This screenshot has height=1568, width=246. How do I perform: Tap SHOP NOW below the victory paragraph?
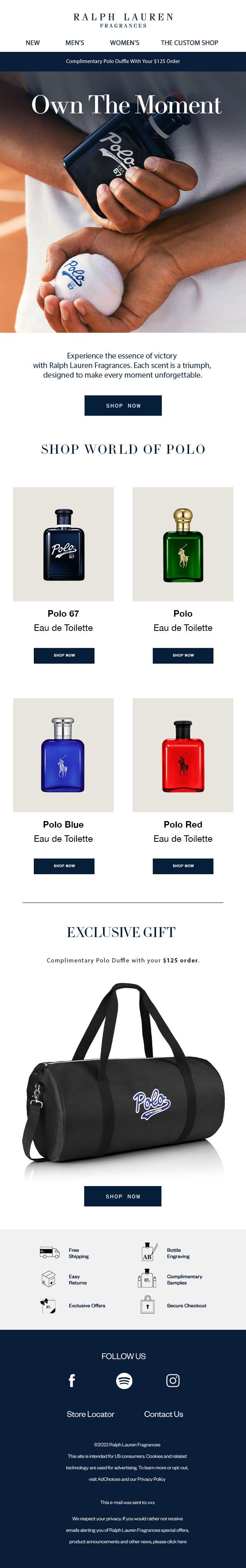click(x=123, y=405)
